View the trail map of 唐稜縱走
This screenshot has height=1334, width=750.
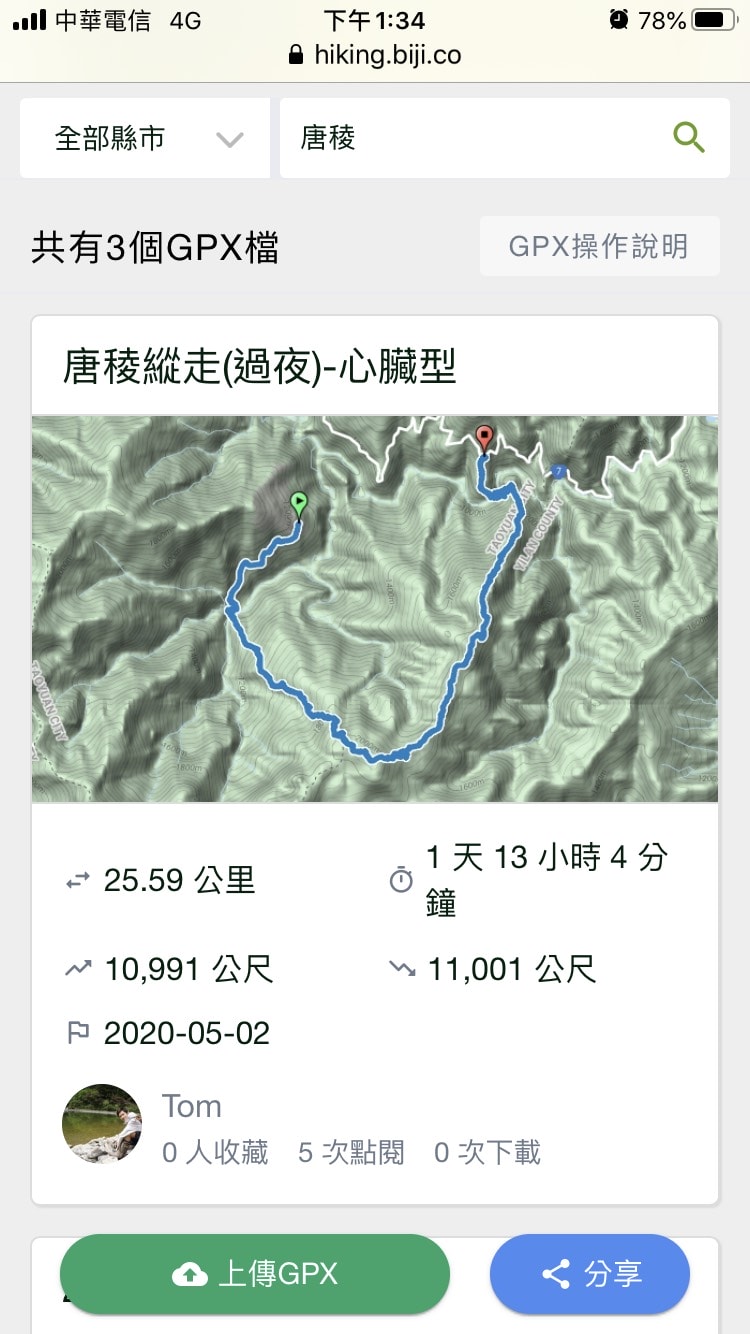375,608
